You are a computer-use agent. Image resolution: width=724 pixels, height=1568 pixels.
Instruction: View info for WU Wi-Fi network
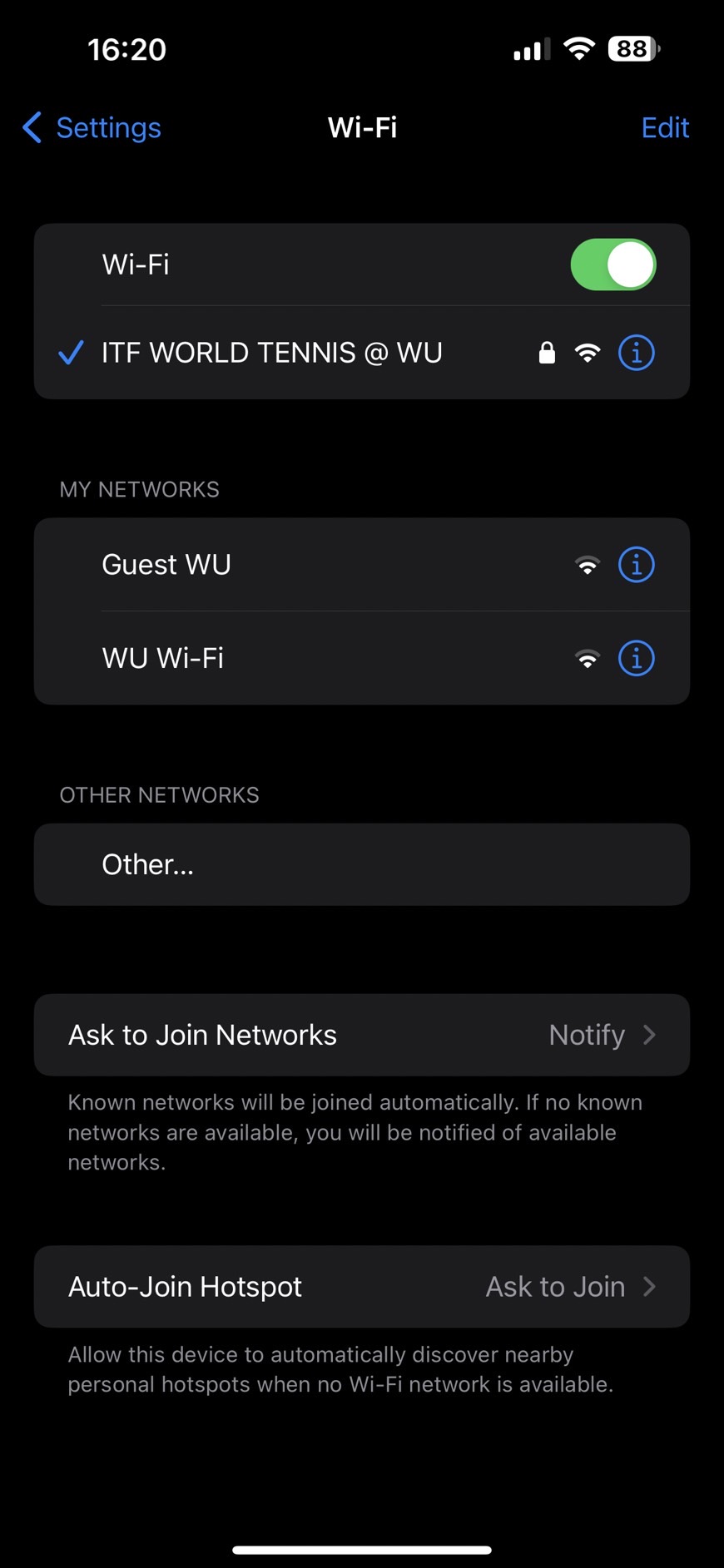click(637, 659)
